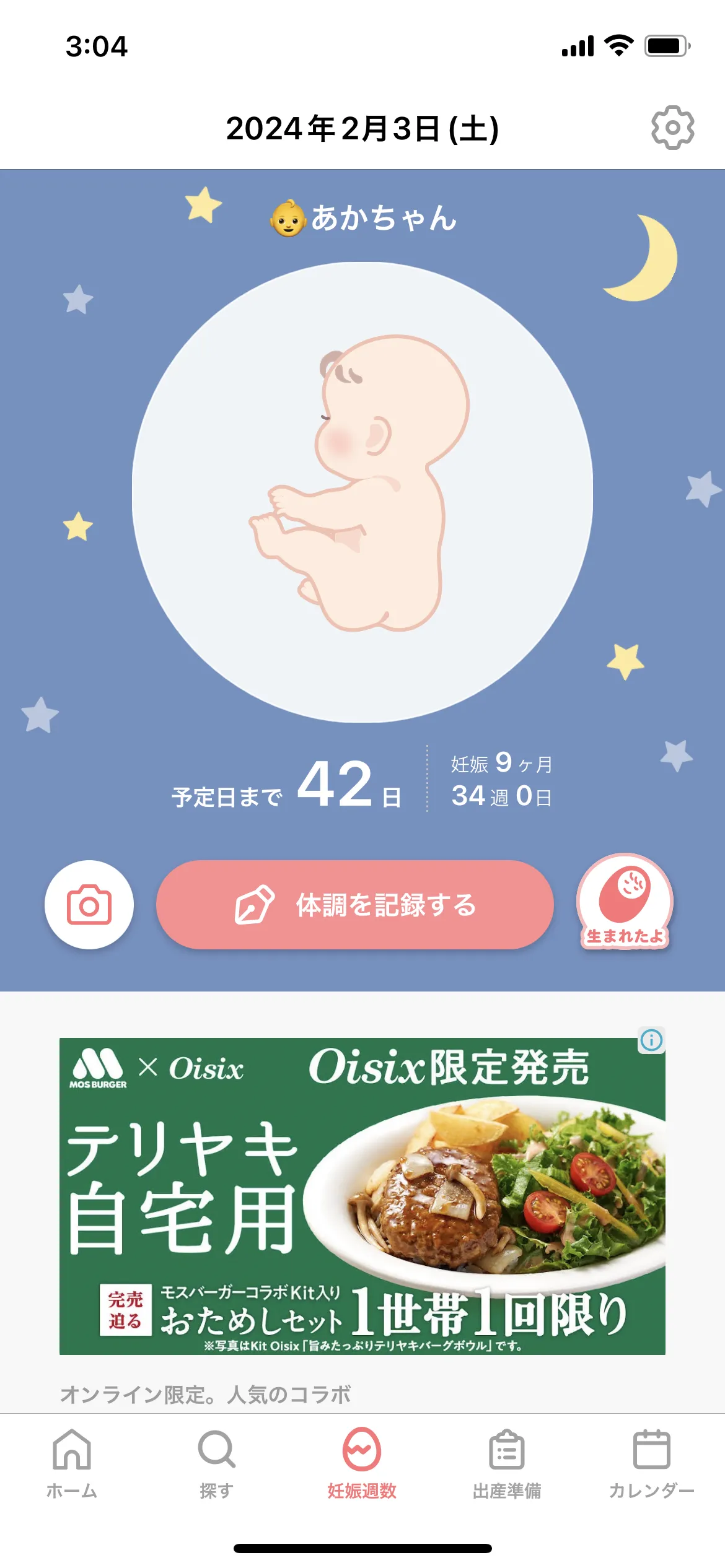Open the settings gear icon
The image size is (725, 1568).
pyautogui.click(x=673, y=128)
